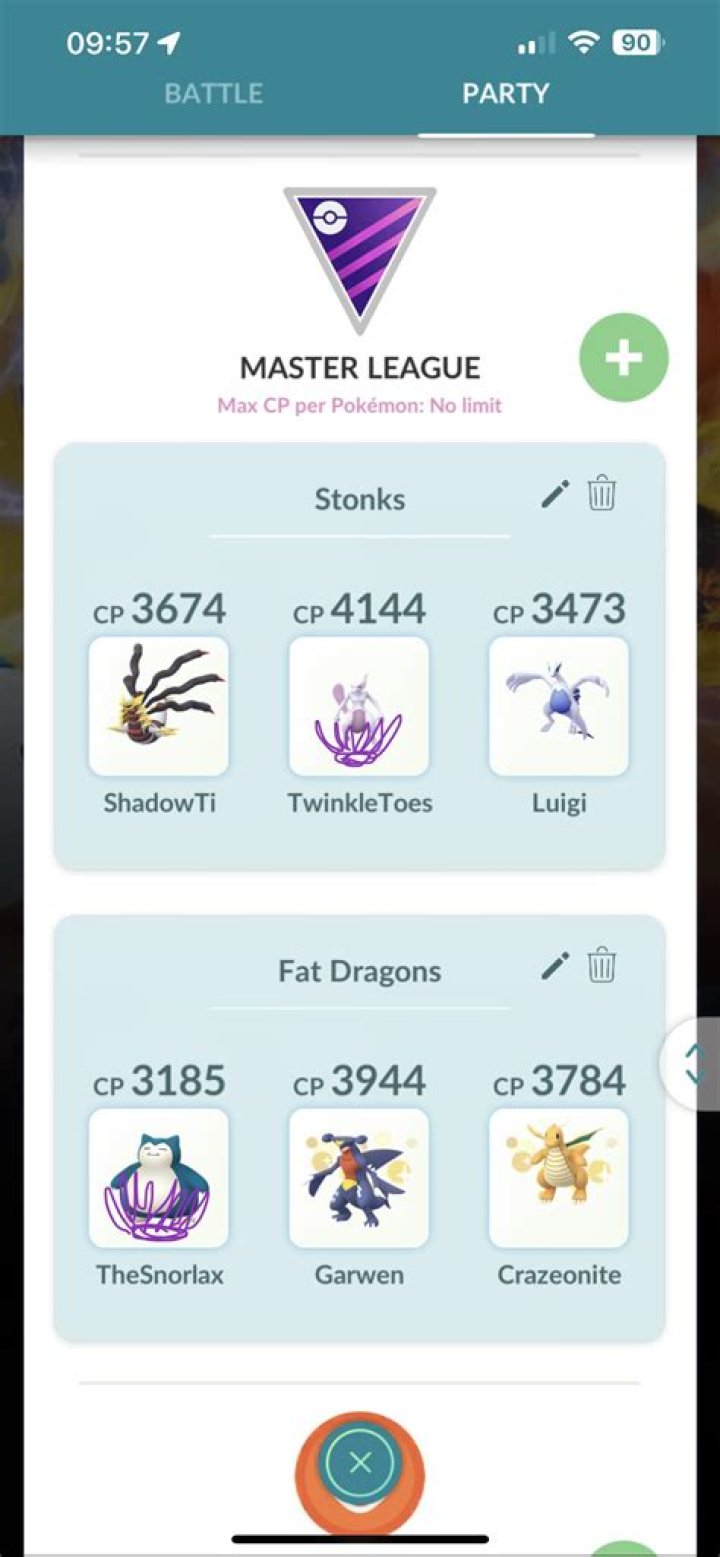
Task: Choose TheSnorlax in Fat Dragons
Action: pyautogui.click(x=159, y=1178)
